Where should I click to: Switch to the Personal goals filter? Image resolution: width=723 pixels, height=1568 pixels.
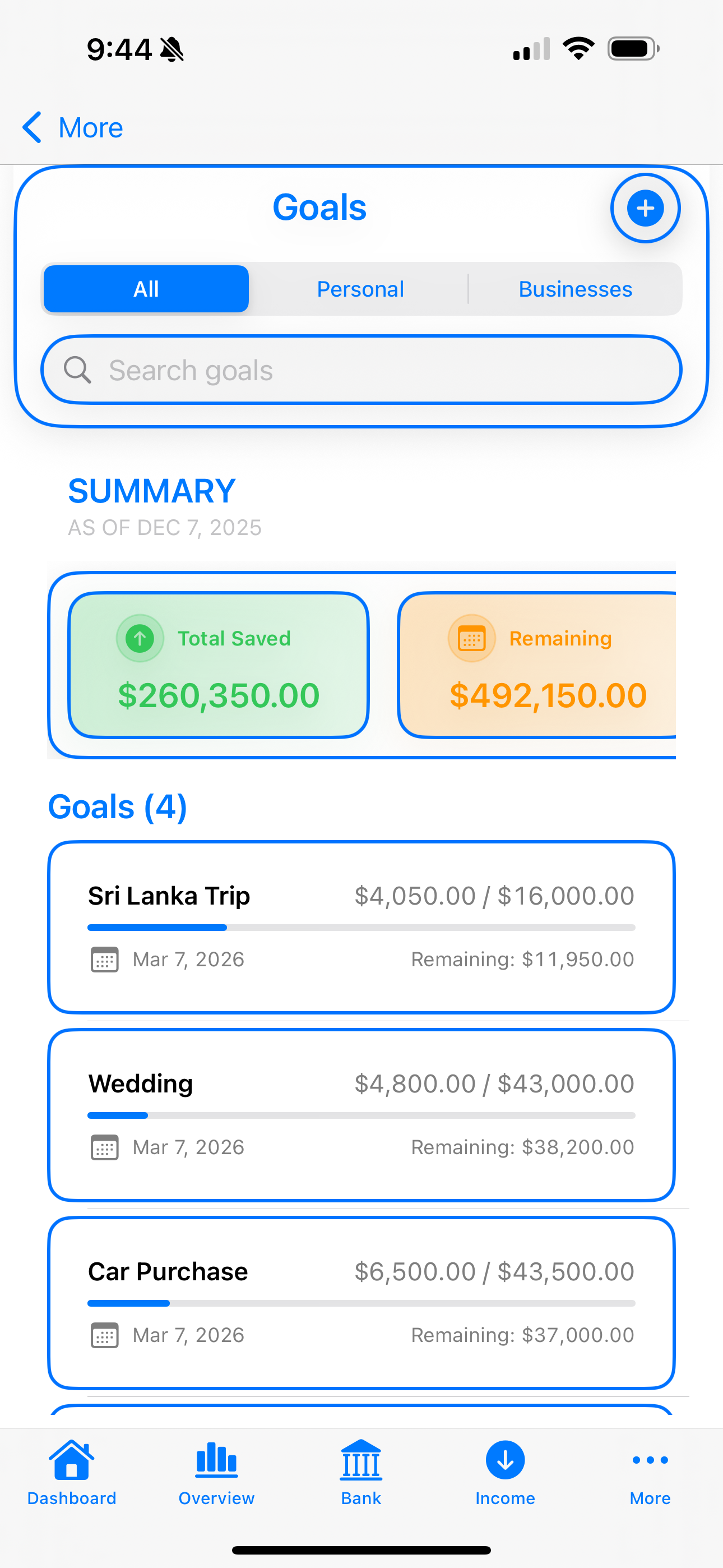pos(360,288)
